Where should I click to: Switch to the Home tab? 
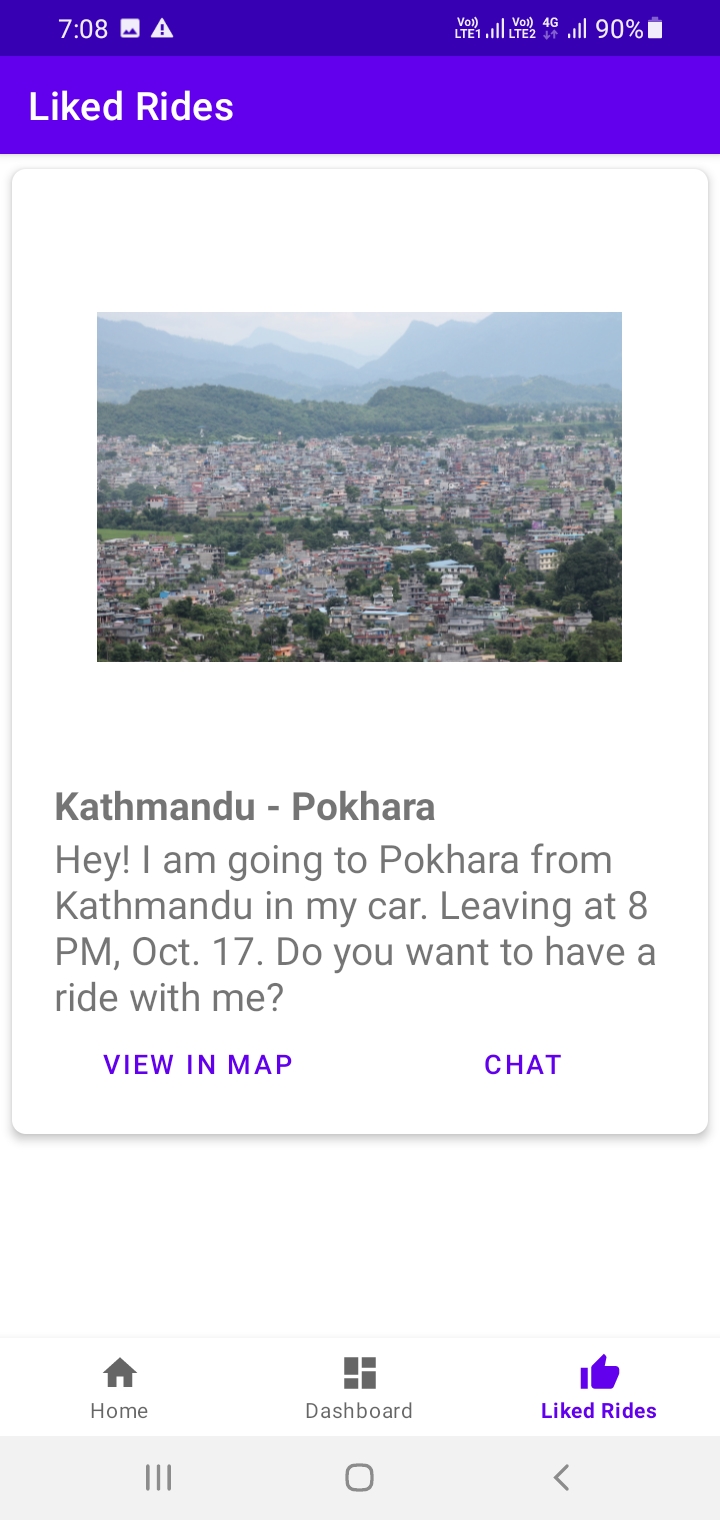[x=119, y=1387]
